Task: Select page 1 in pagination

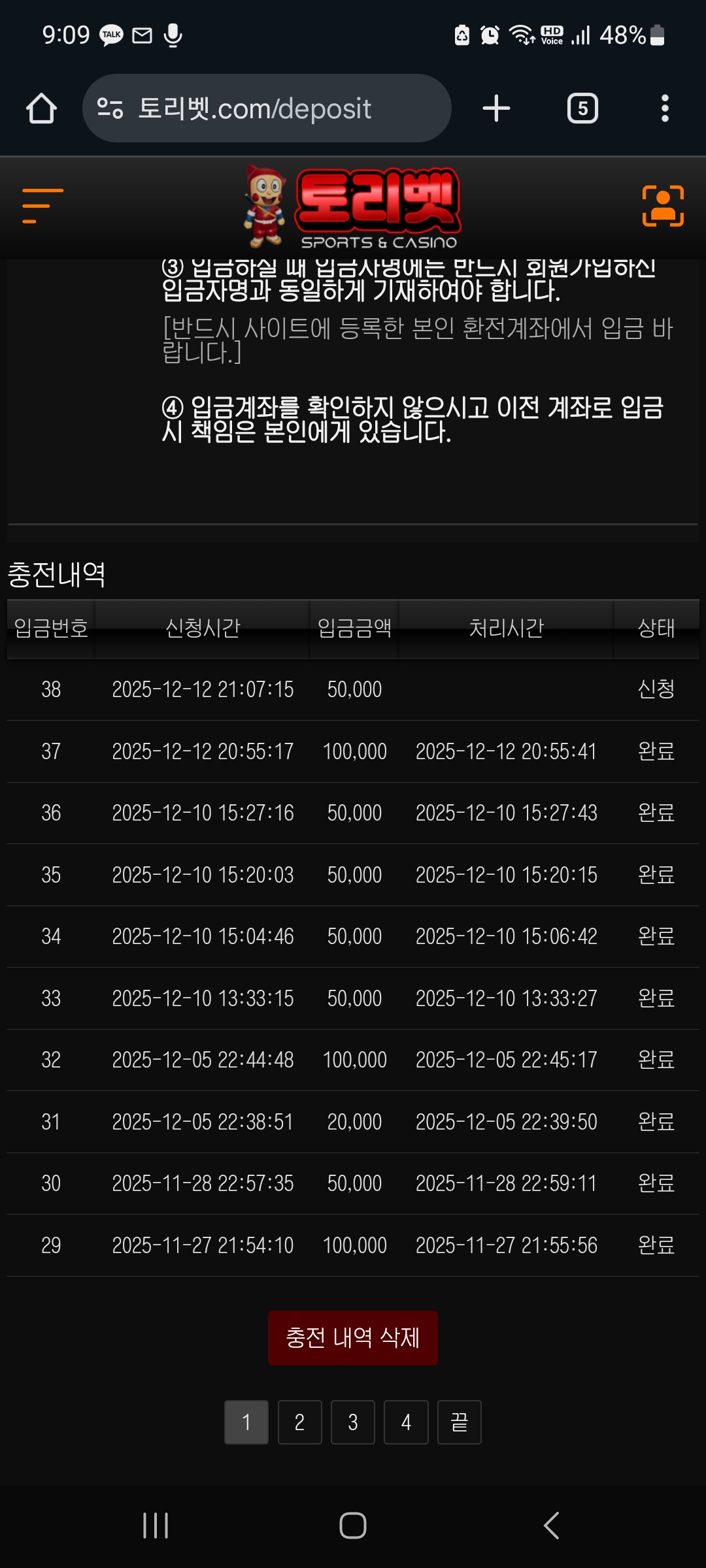Action: tap(246, 1422)
